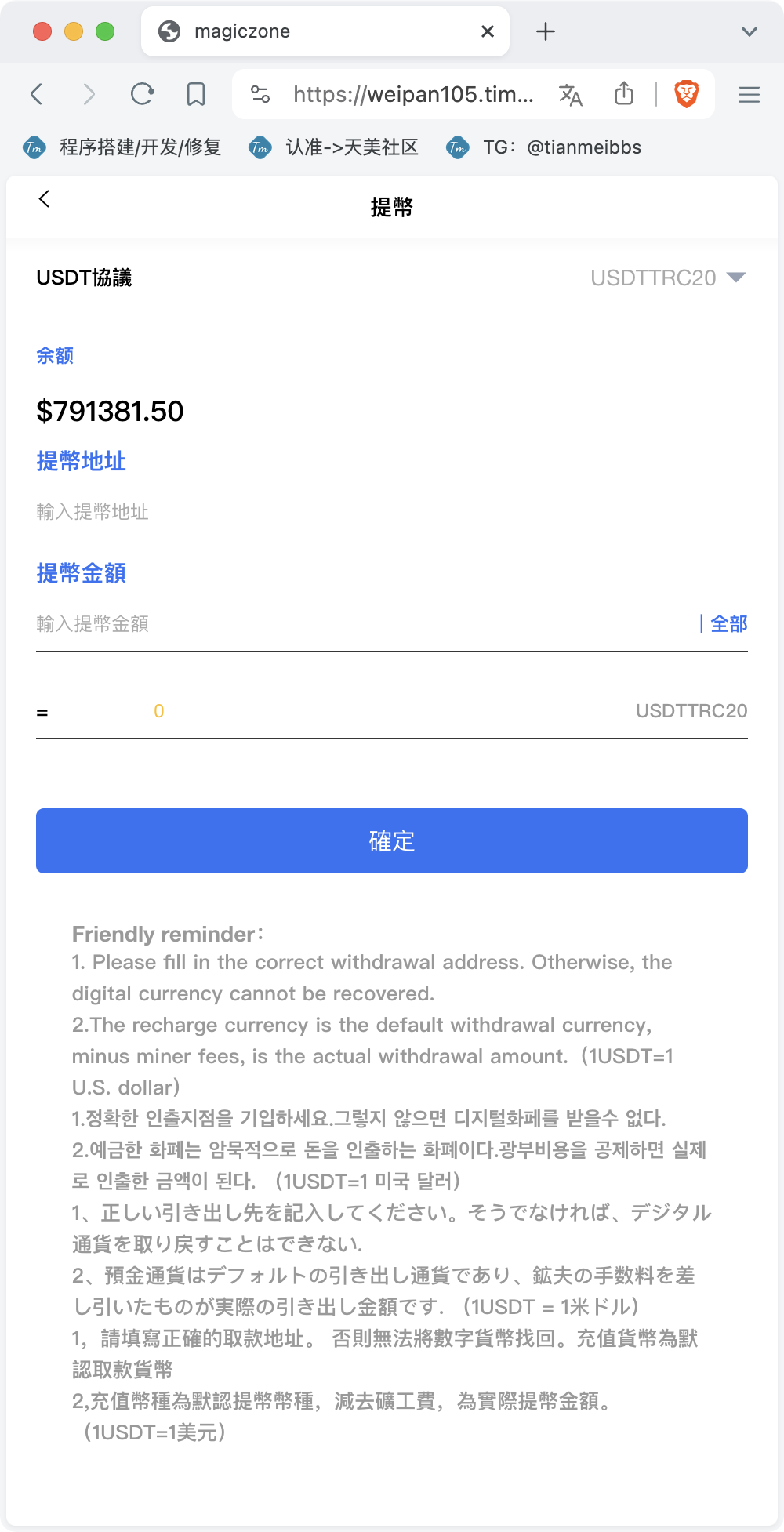Close the magiczone browser tab
Viewport: 784px width, 1532px height.
pos(488,31)
